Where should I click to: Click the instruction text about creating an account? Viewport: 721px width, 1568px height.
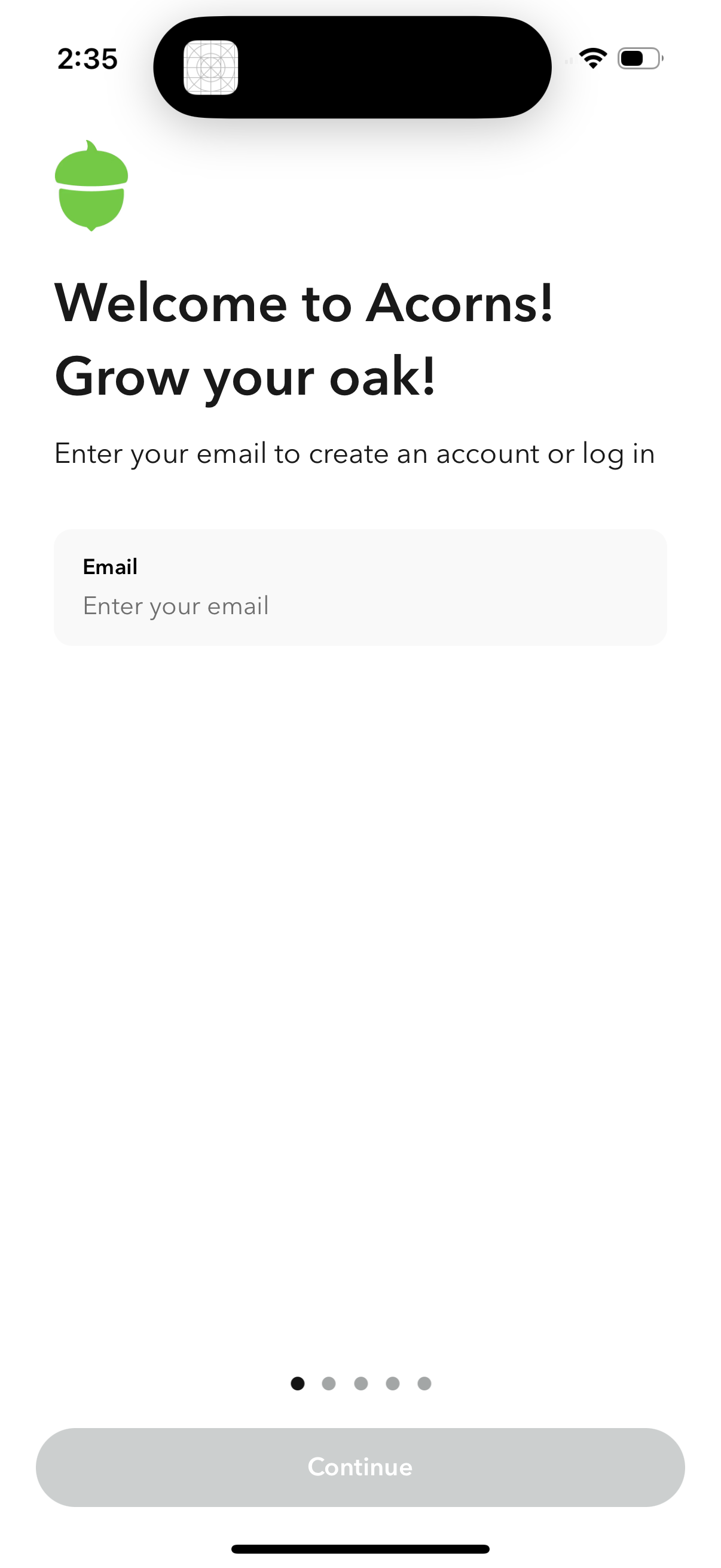[x=354, y=453]
